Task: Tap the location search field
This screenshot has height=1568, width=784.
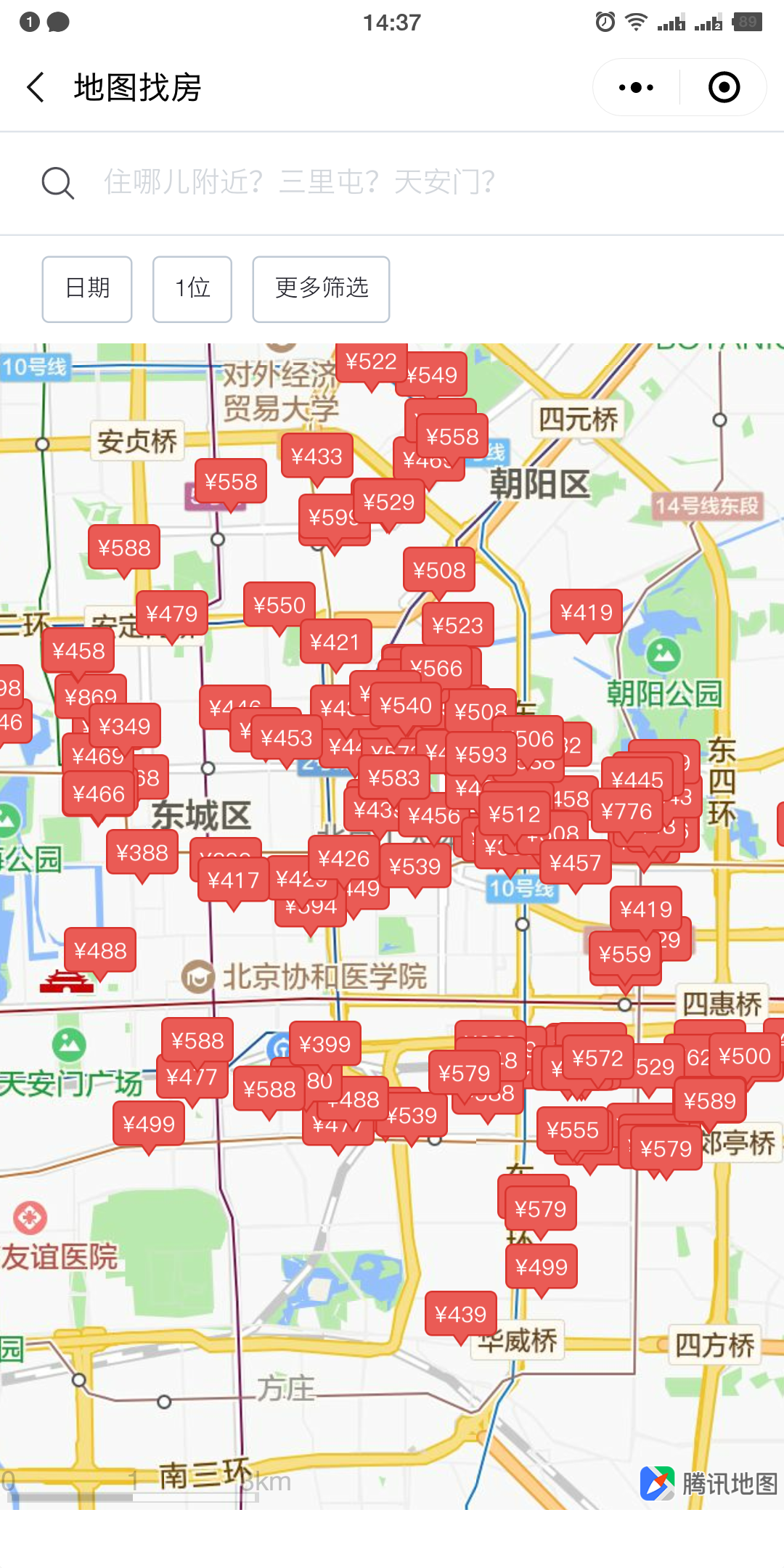Action: (392, 182)
